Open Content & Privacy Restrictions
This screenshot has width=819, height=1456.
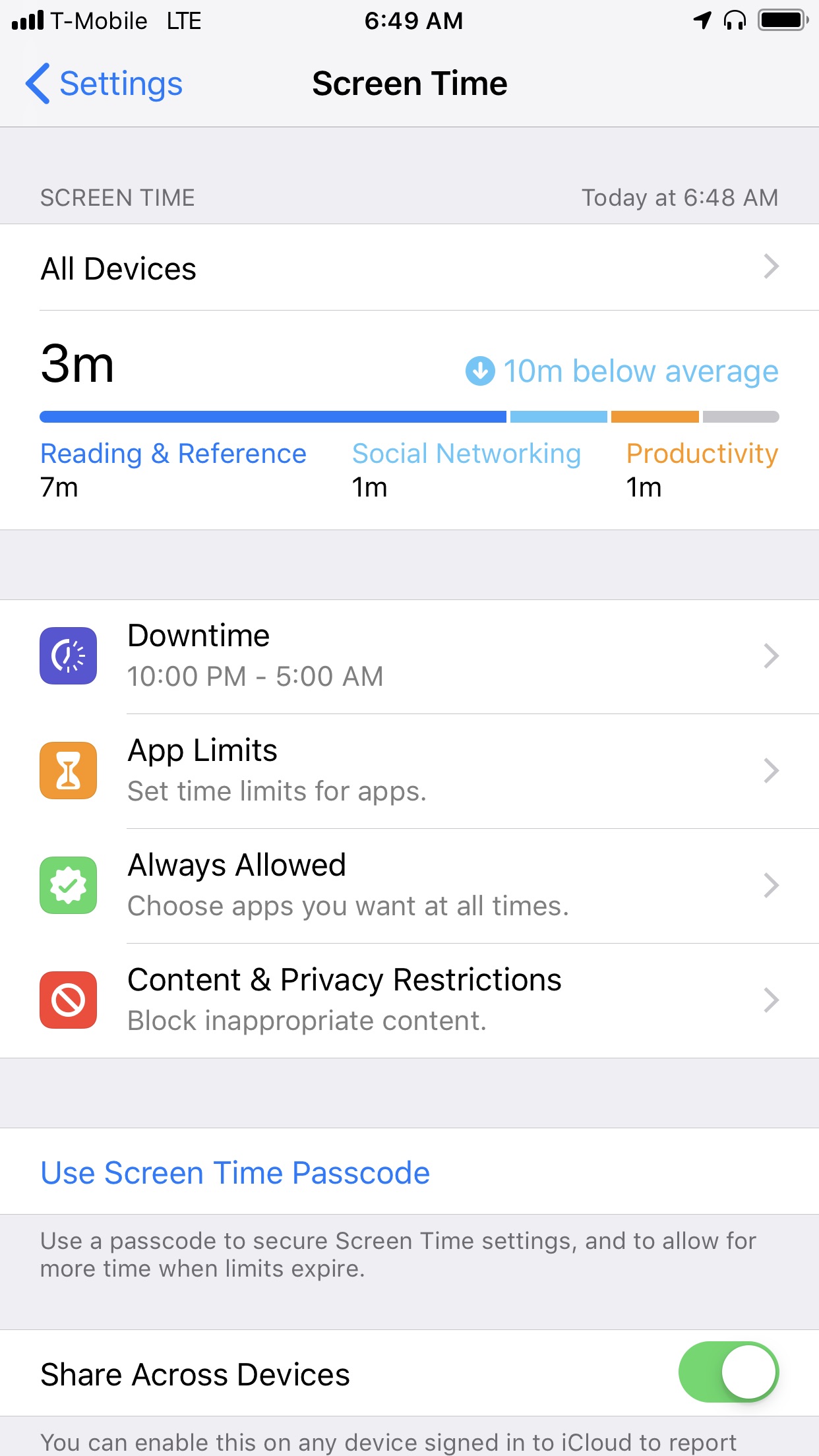409,1000
